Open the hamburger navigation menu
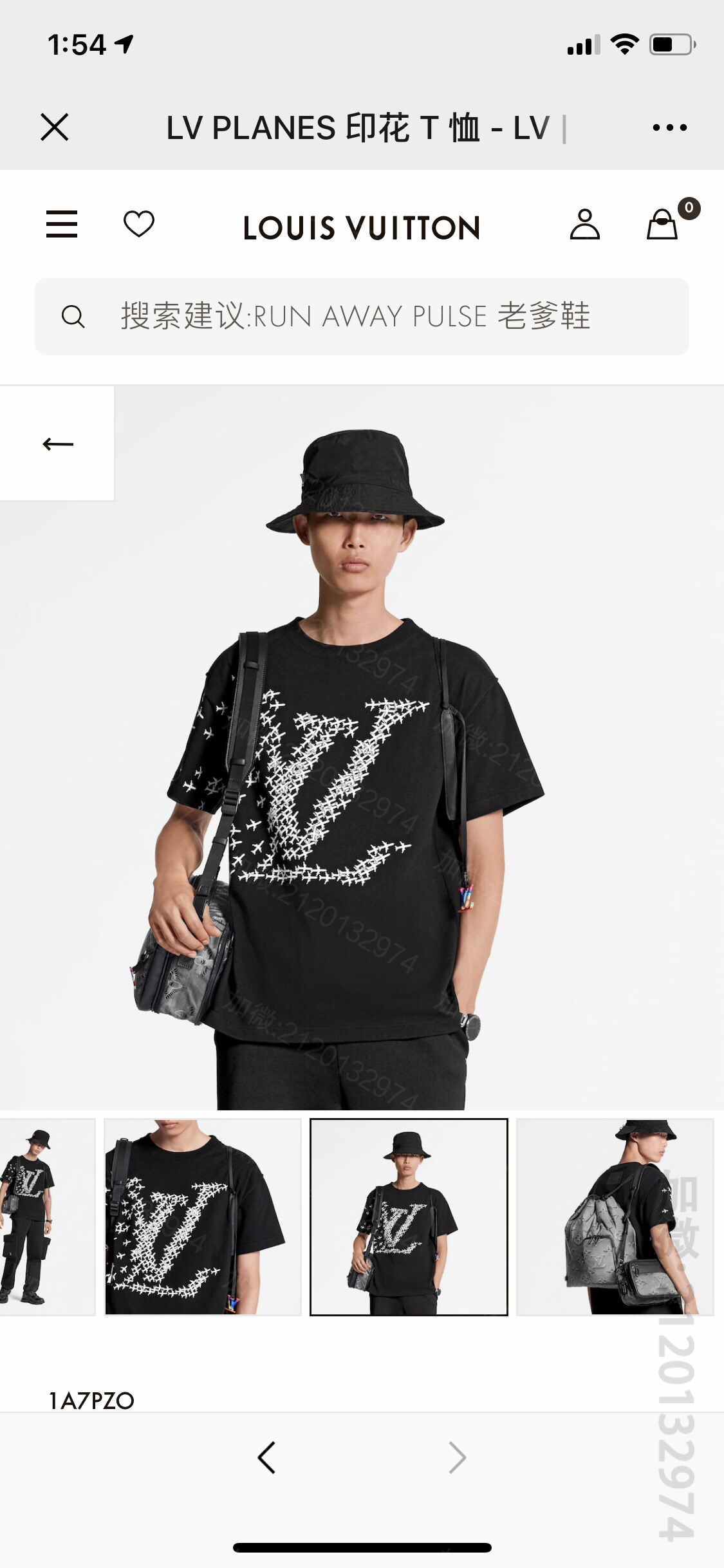The height and width of the screenshot is (1568, 724). pos(62,225)
